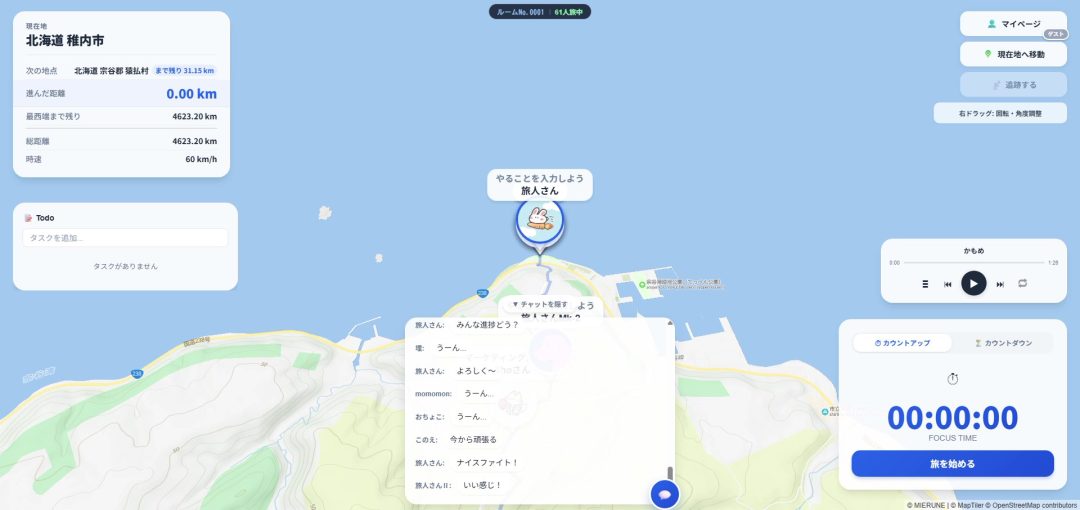The height and width of the screenshot is (510, 1080).
Task: Open the chat message bubble button
Action: 664,494
